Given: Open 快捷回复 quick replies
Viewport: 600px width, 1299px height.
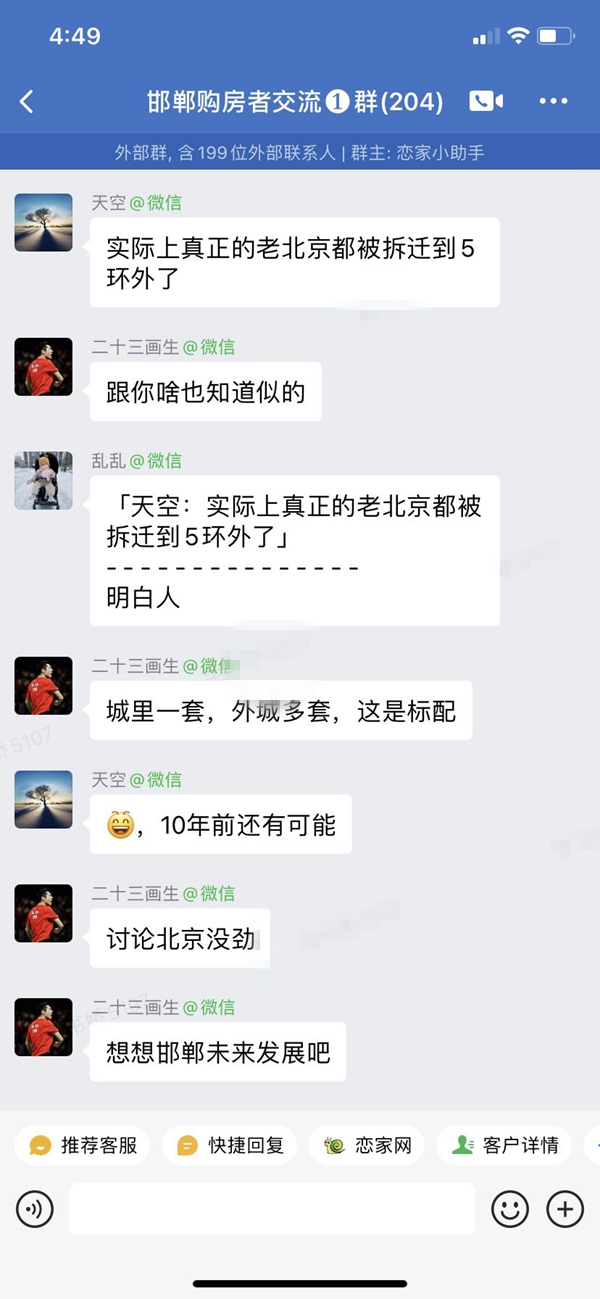Looking at the screenshot, I should [231, 1145].
